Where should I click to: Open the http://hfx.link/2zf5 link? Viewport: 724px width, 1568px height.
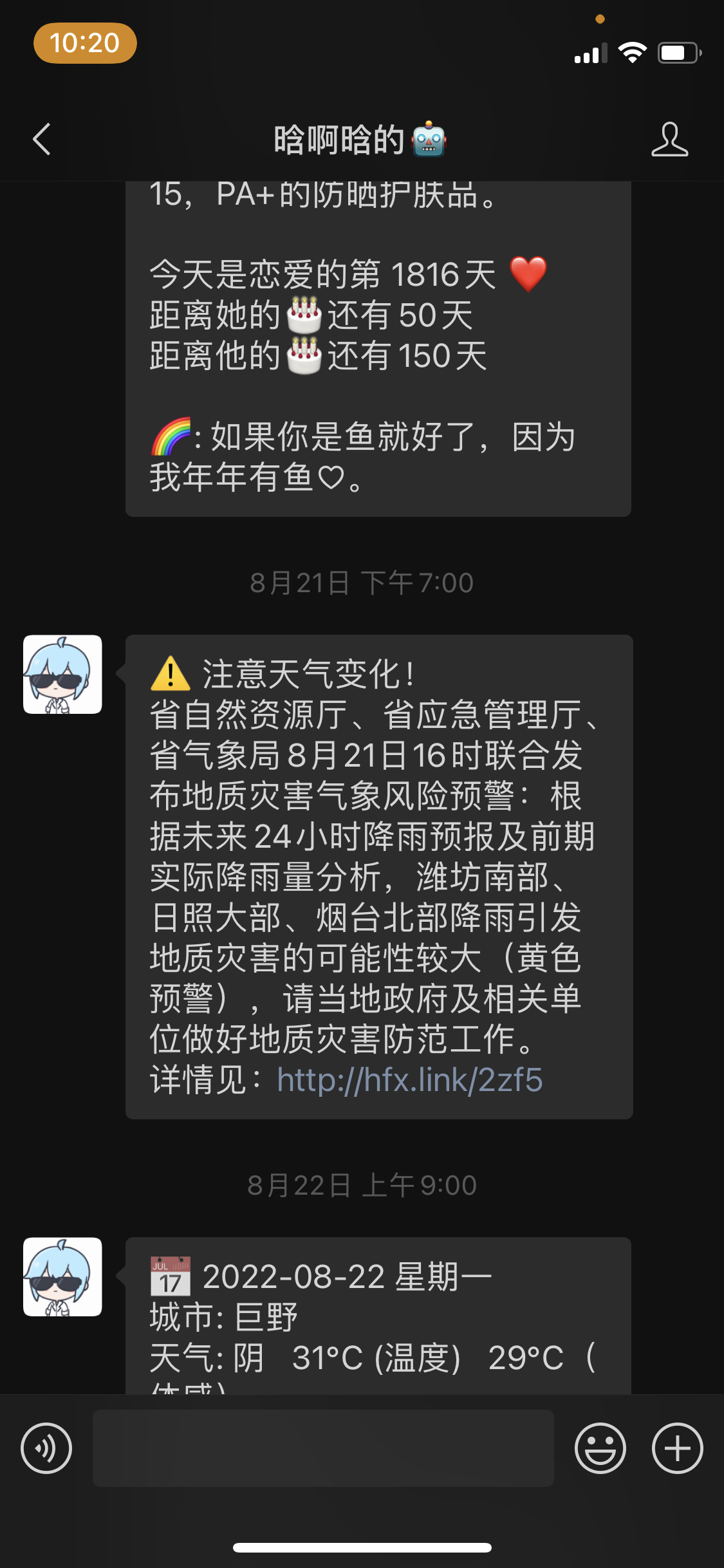pos(410,1080)
